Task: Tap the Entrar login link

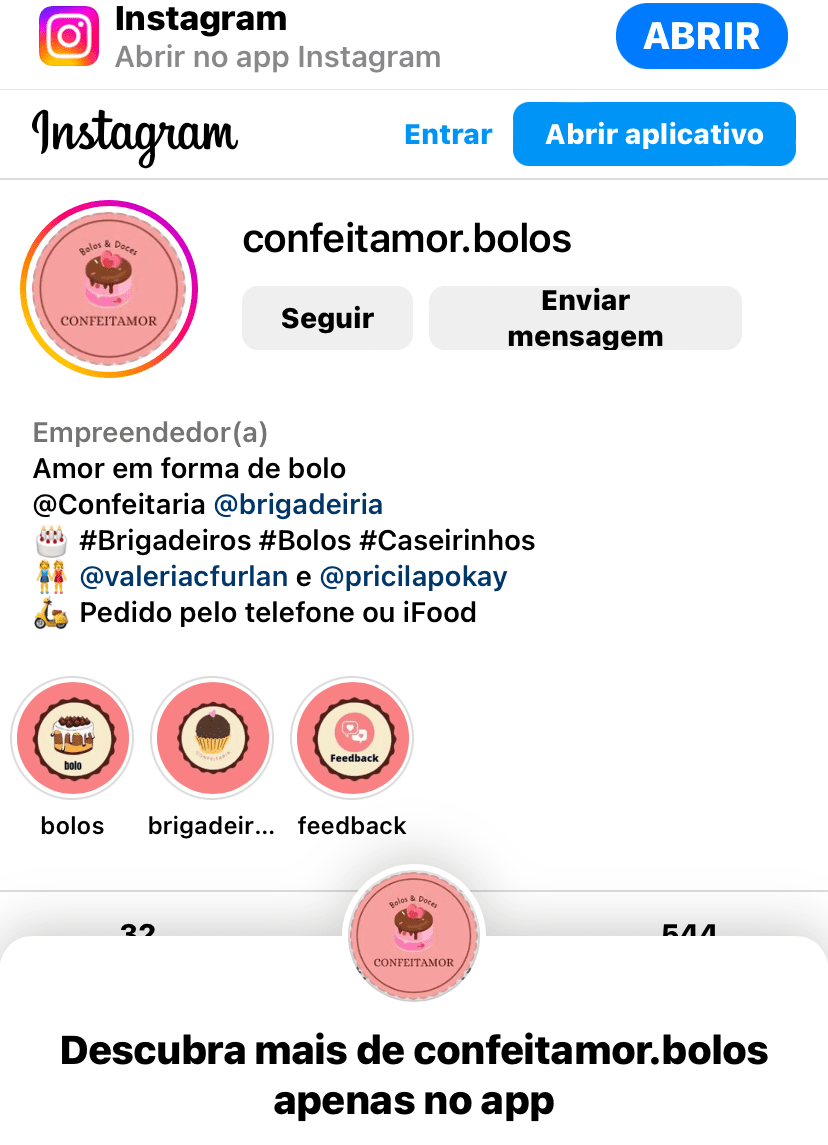Action: click(x=448, y=135)
